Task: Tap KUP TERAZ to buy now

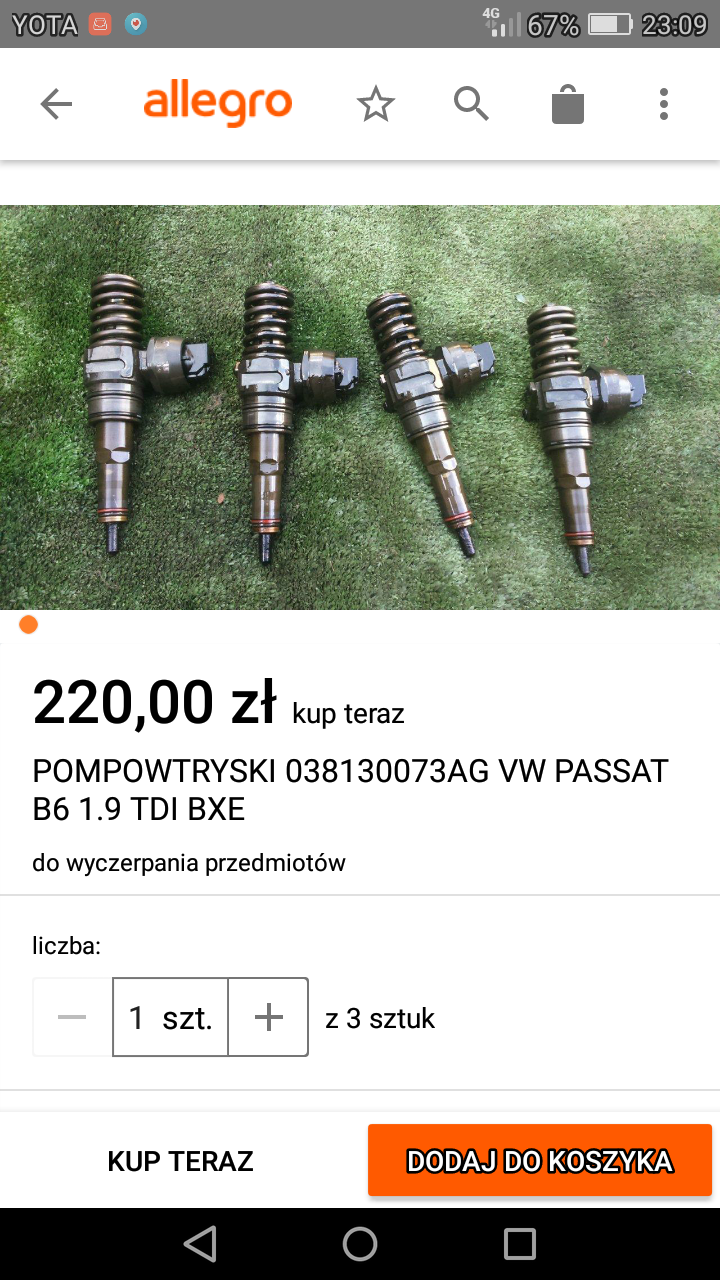Action: pos(181,1161)
